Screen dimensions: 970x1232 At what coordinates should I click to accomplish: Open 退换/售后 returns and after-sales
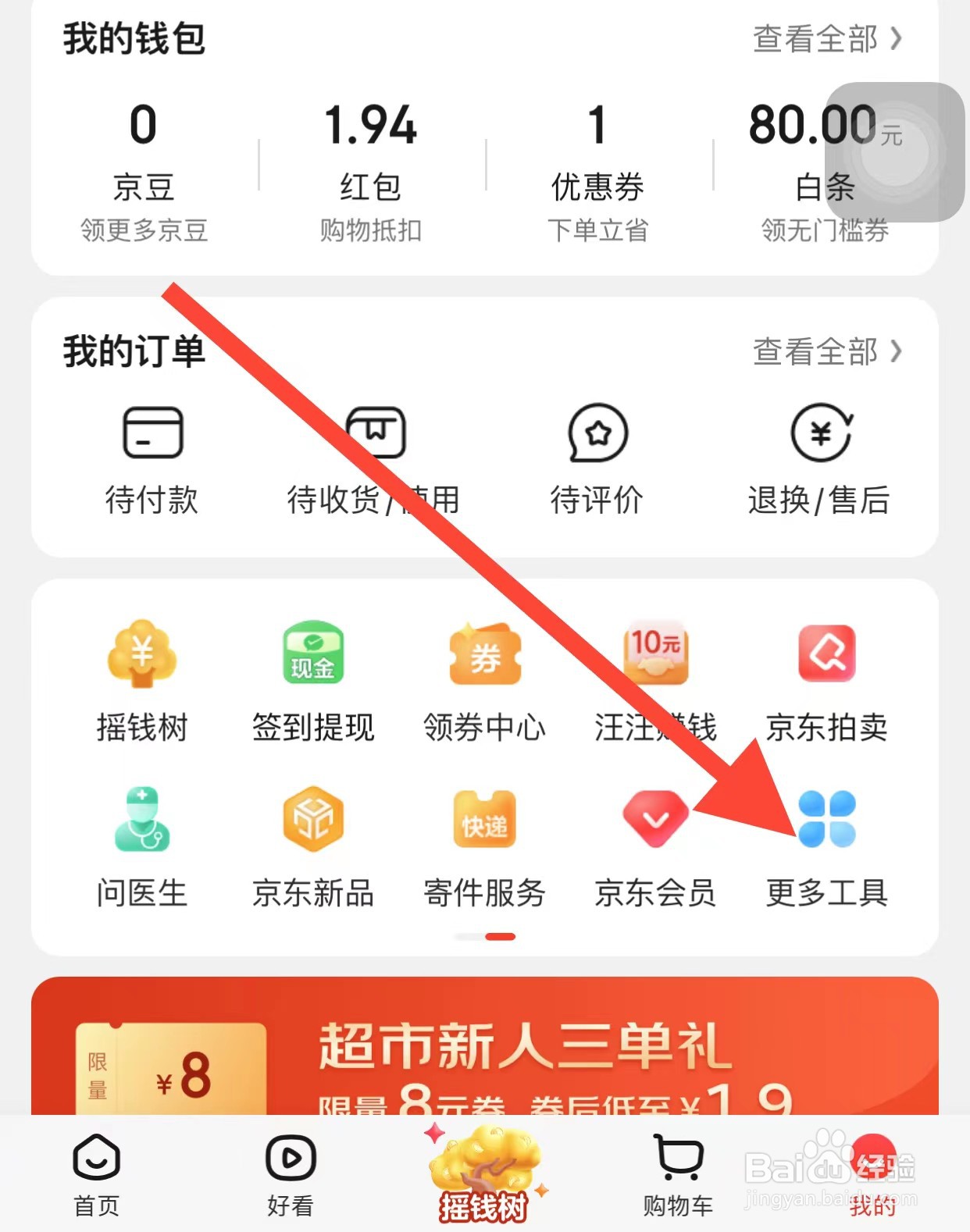tap(818, 461)
